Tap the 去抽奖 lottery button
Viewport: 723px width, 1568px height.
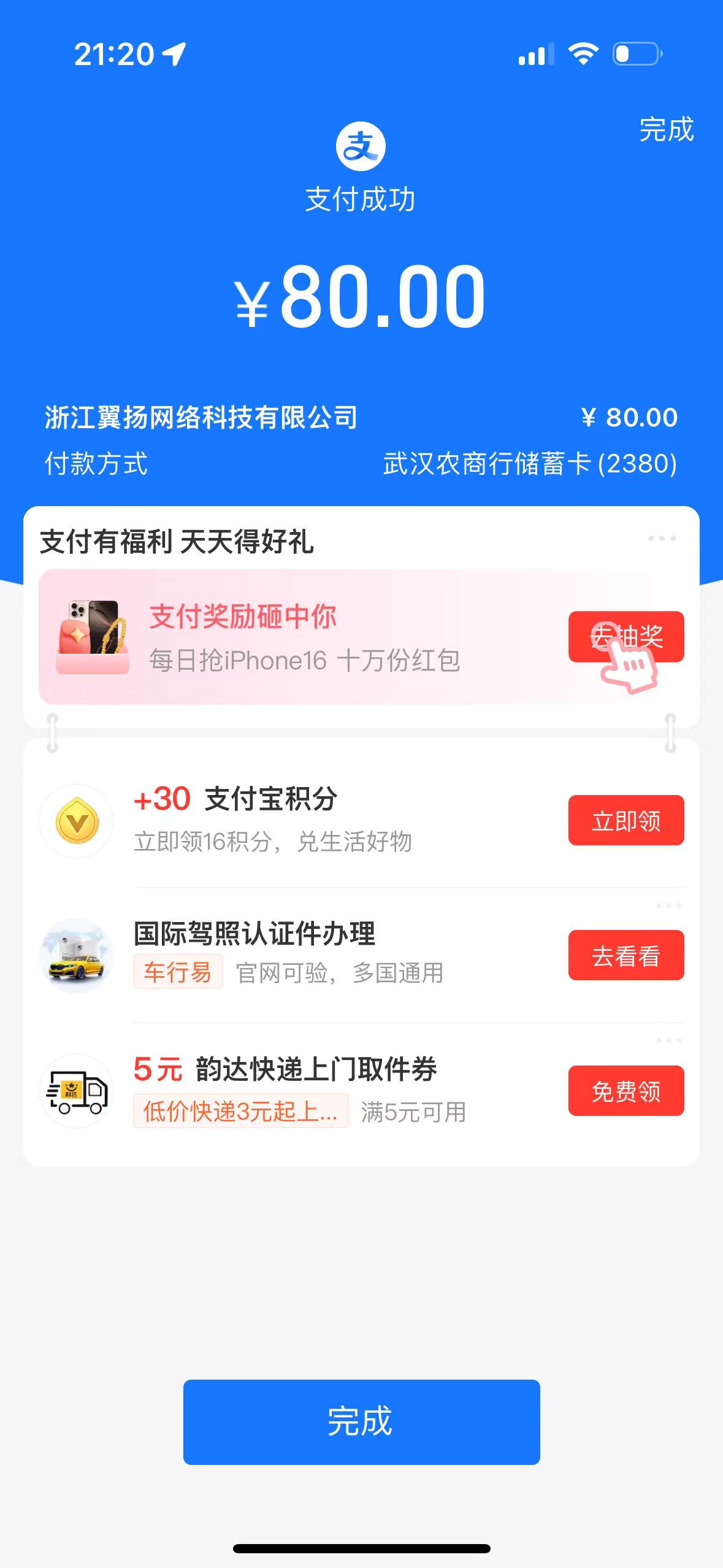(625, 637)
